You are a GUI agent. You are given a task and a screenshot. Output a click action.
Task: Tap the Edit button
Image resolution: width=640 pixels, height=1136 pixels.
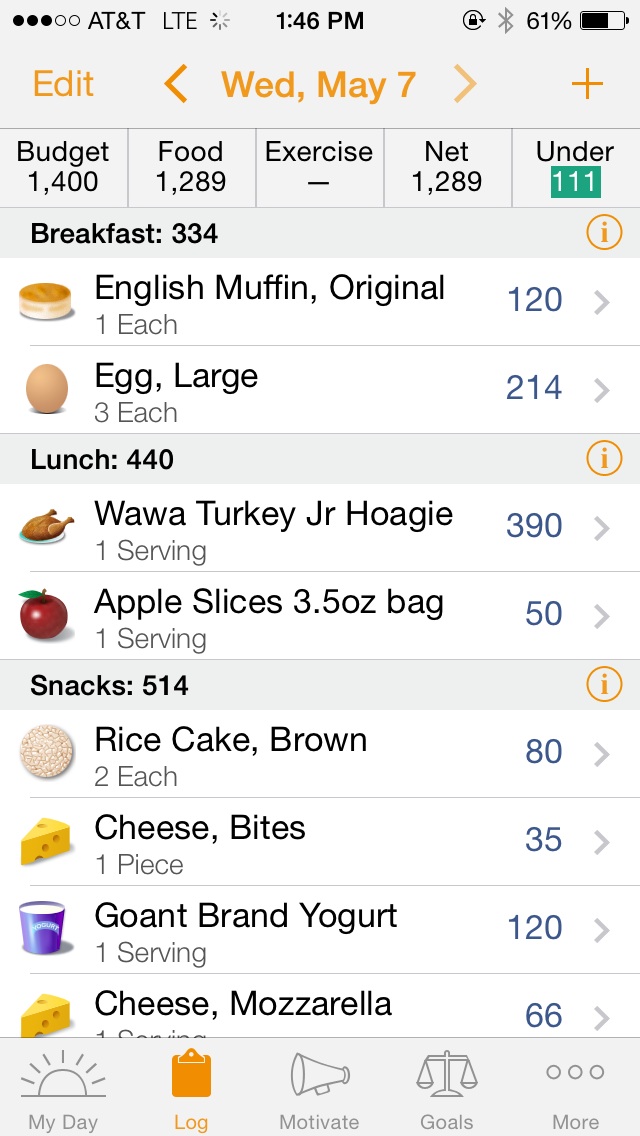pyautogui.click(x=63, y=85)
